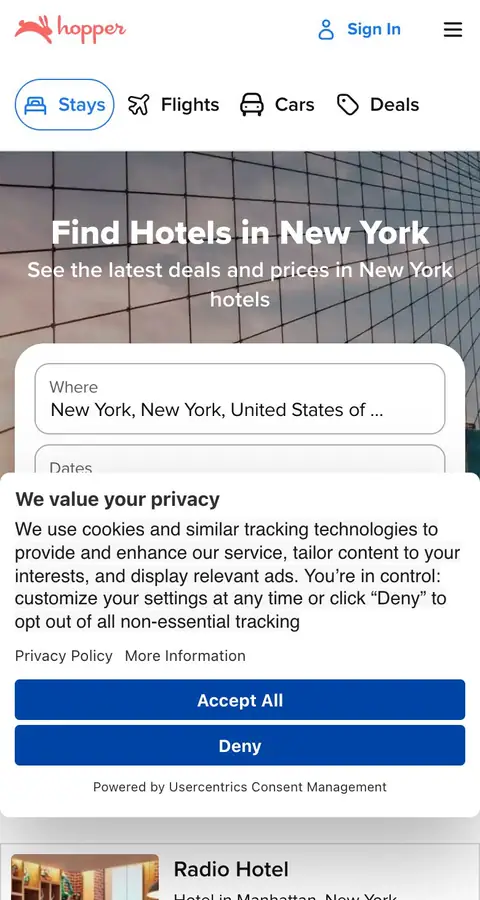Switch to the Cars tab

pyautogui.click(x=277, y=104)
